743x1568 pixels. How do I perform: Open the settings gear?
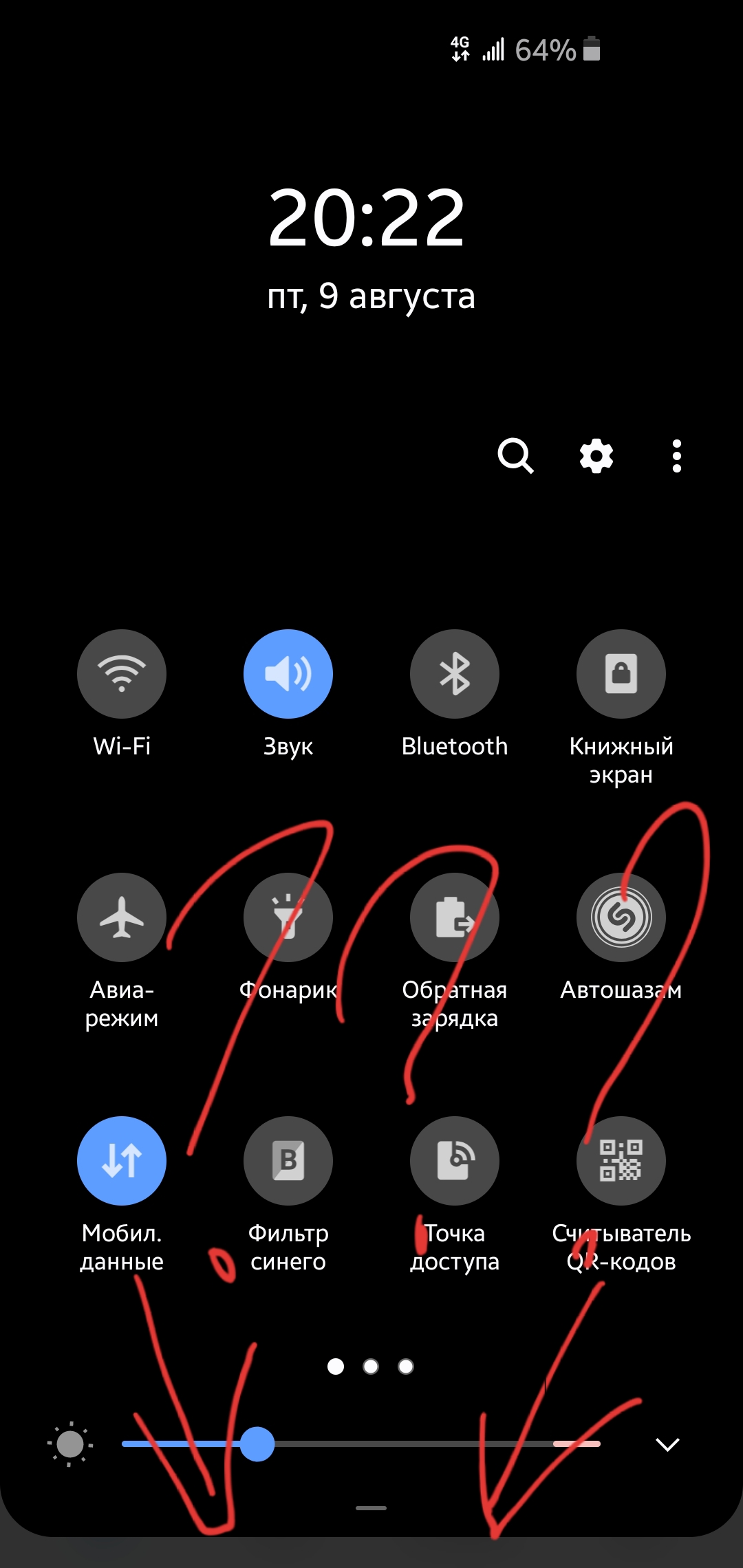pyautogui.click(x=596, y=455)
